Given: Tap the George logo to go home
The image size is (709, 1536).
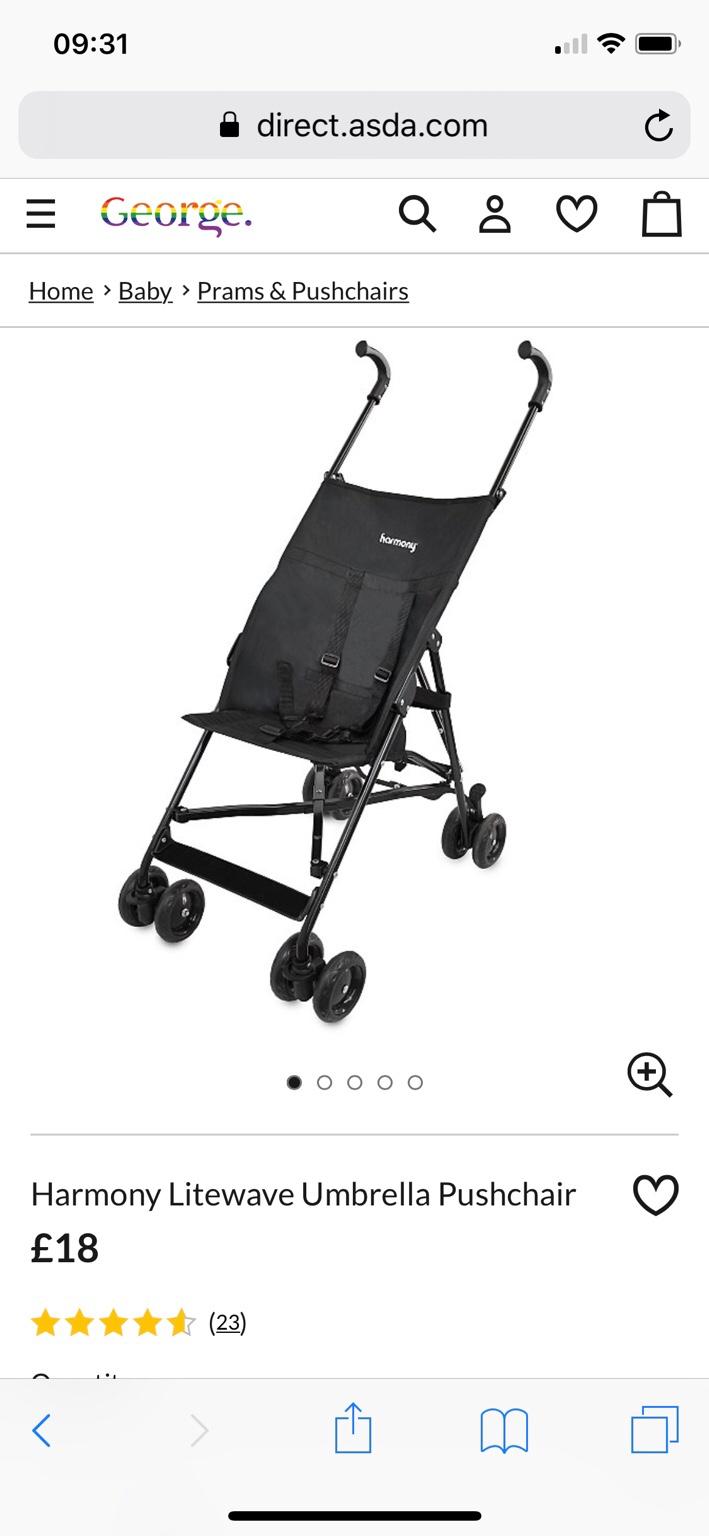Looking at the screenshot, I should tap(176, 213).
